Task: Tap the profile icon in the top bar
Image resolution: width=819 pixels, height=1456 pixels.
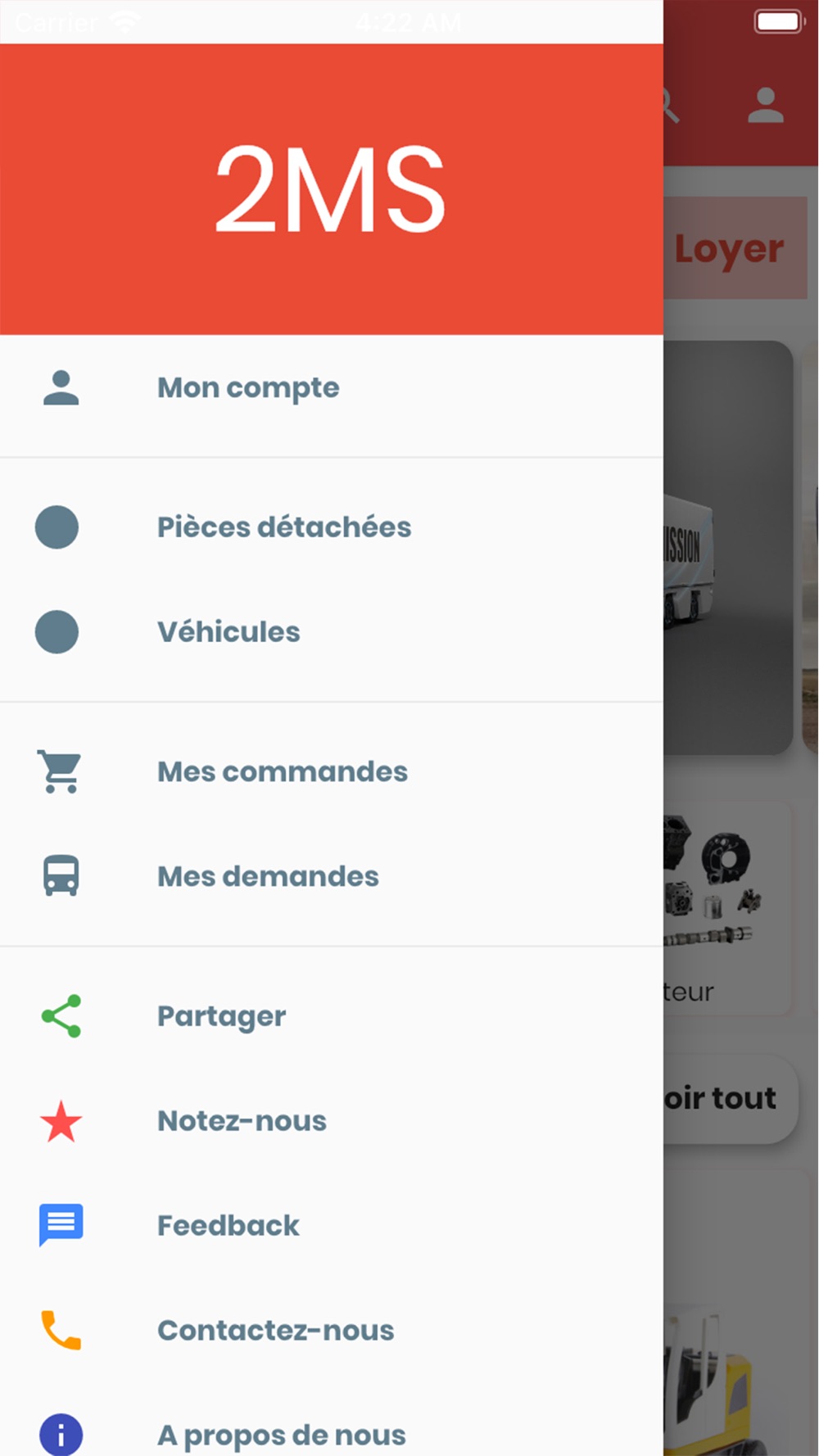Action: (x=766, y=106)
